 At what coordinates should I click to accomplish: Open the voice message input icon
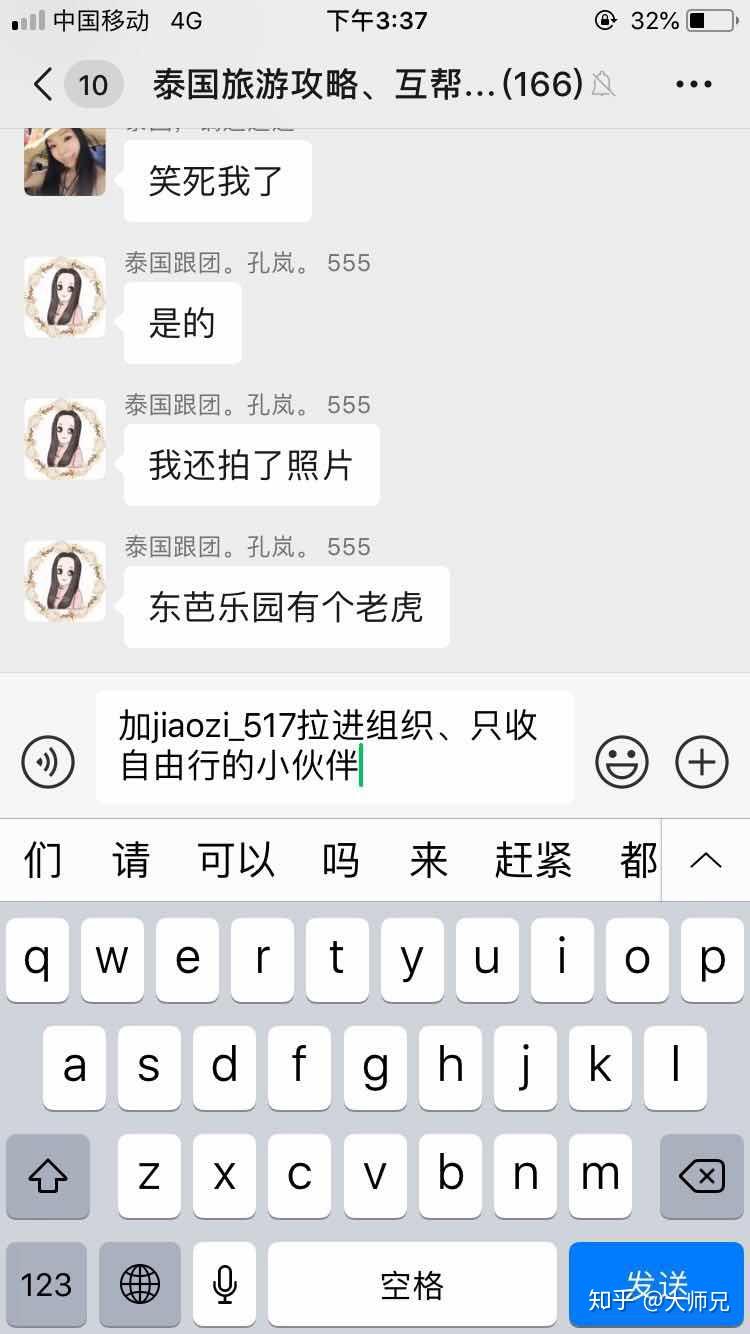(x=47, y=761)
